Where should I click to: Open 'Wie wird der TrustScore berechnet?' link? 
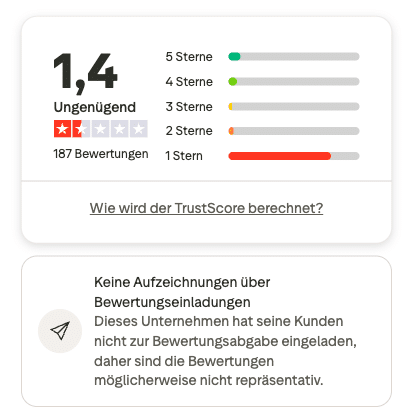tap(206, 208)
